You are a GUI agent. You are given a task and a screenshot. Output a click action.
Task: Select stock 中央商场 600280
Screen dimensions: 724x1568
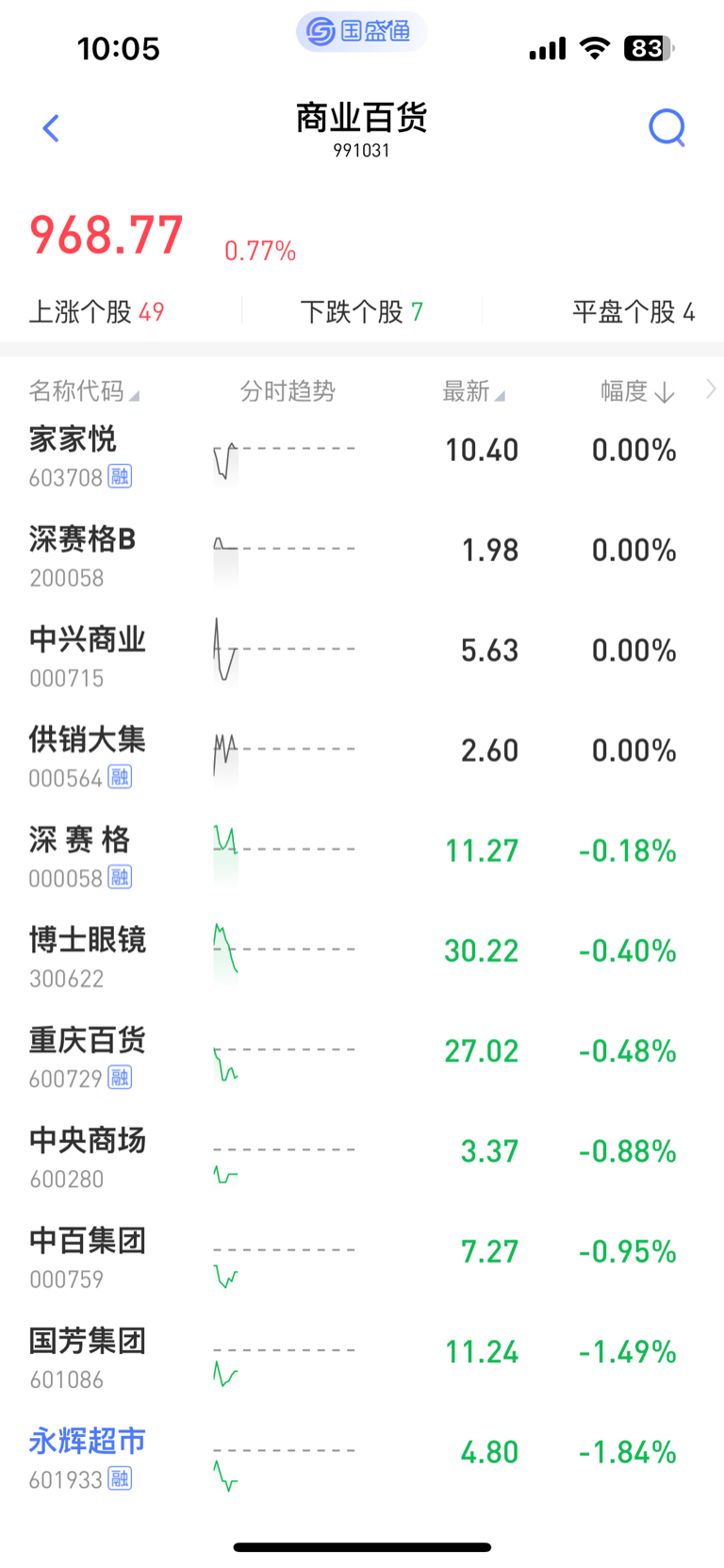pos(362,1158)
